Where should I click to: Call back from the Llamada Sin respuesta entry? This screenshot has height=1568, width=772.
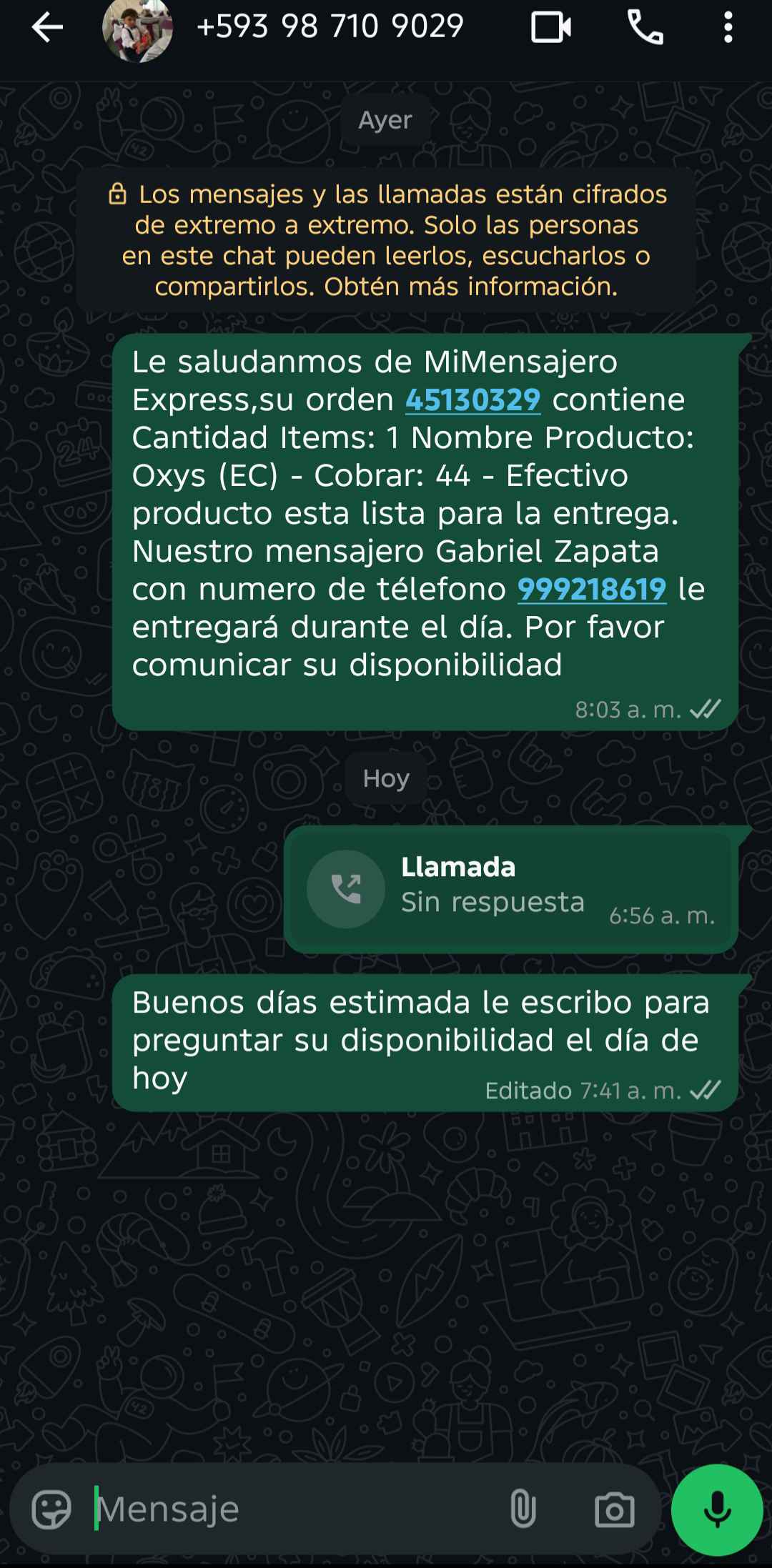coord(346,889)
